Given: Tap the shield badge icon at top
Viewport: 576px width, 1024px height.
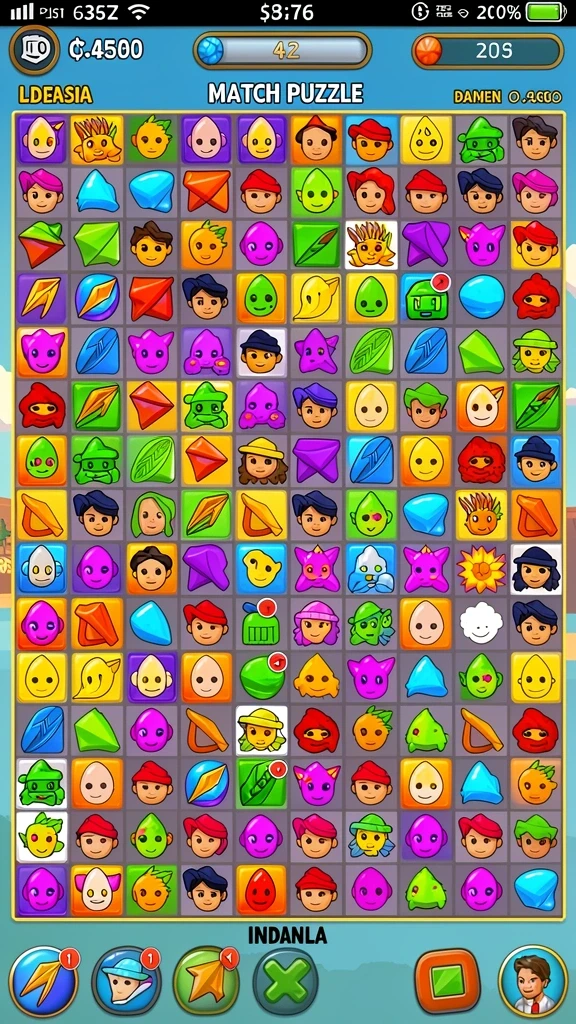Looking at the screenshot, I should point(34,50).
